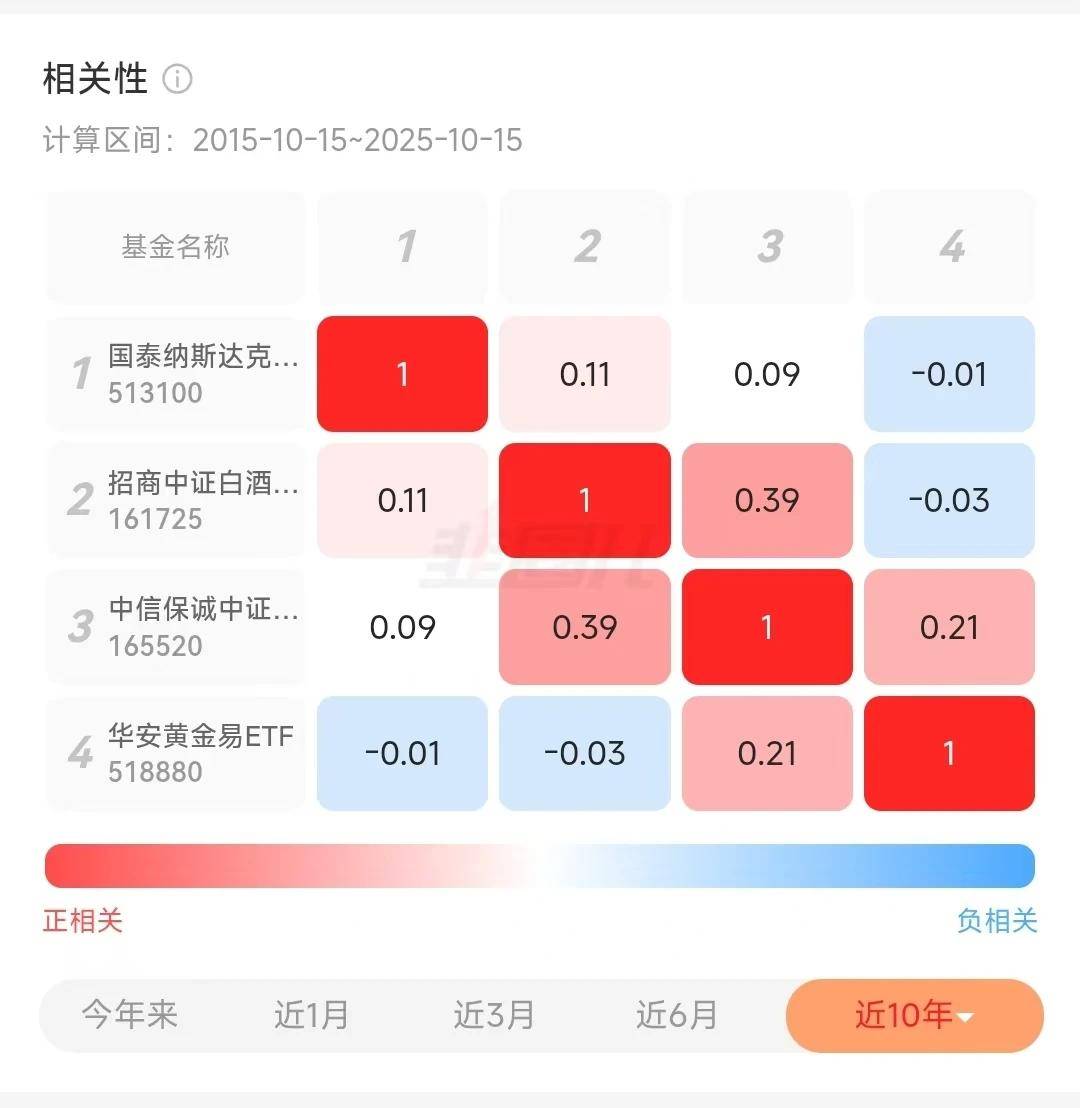This screenshot has height=1108, width=1080.
Task: Switch to the 今年来 period
Action: 129,1015
